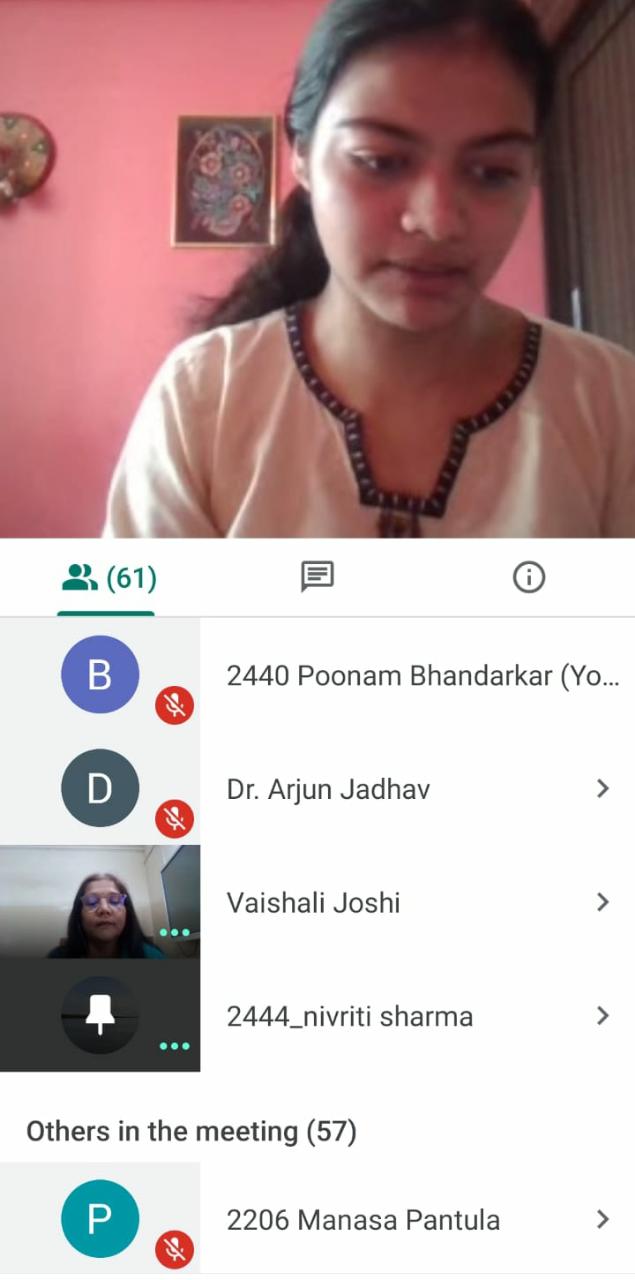Screen dimensions: 635x1280
Task: Open options for Dr. Arjun Jadhav
Action: [x=602, y=789]
